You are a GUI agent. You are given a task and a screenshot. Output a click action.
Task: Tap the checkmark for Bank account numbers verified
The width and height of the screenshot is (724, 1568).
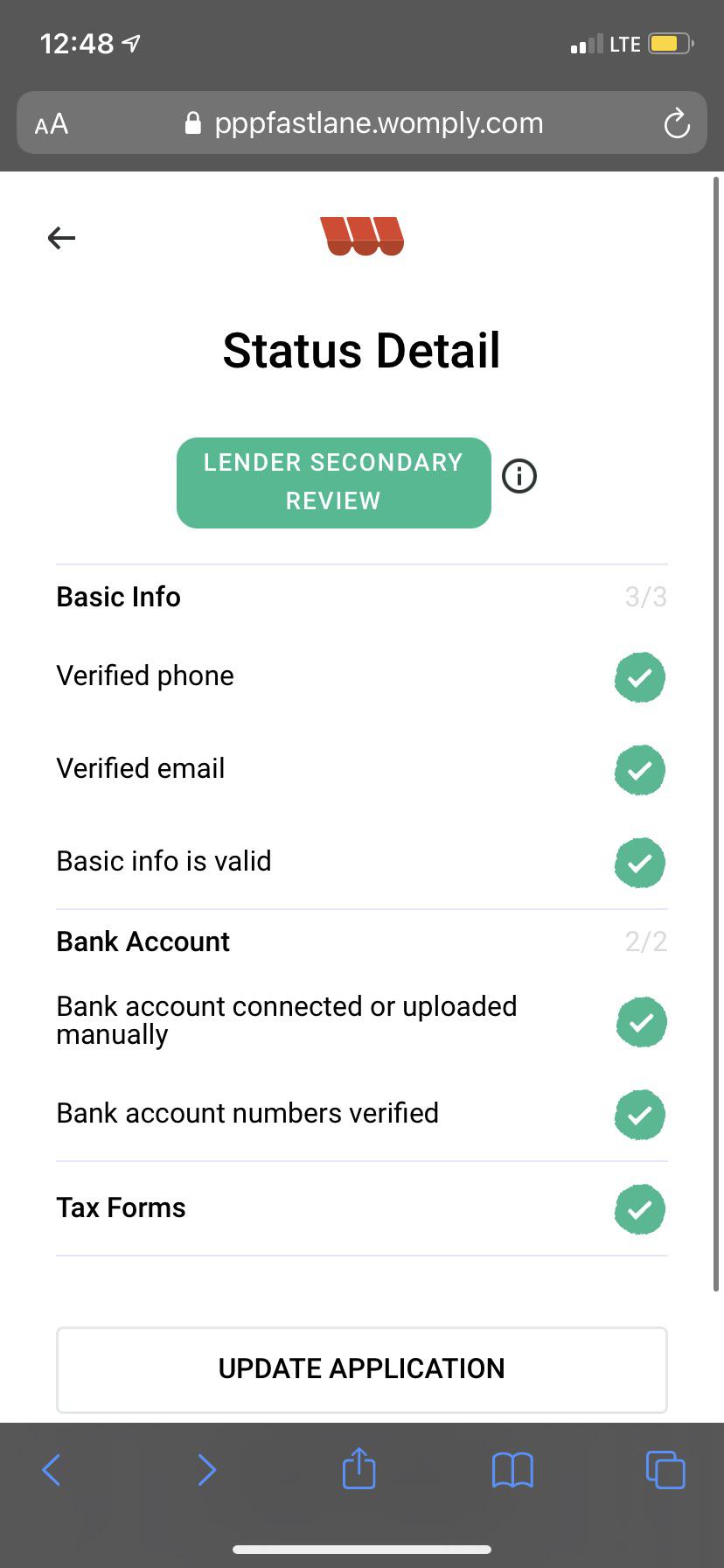(639, 1115)
